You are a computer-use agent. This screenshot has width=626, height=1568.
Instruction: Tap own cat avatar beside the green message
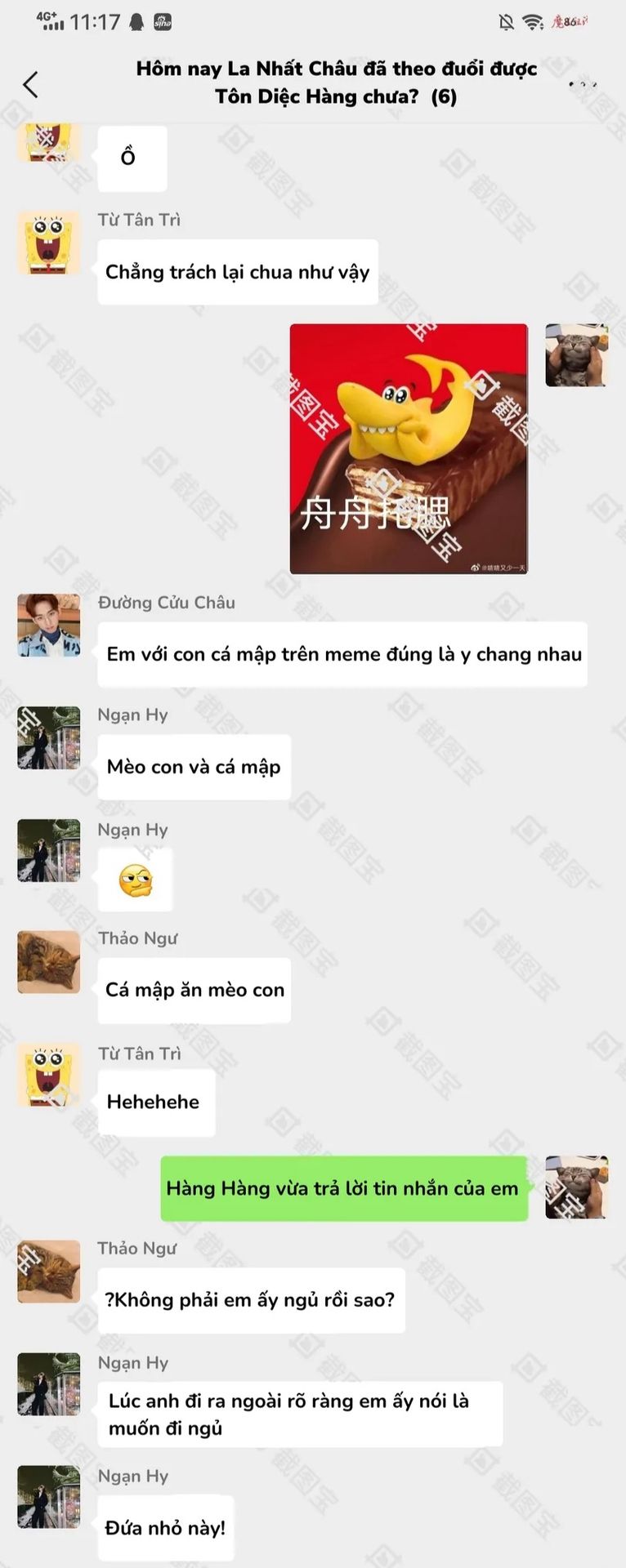(x=576, y=1187)
